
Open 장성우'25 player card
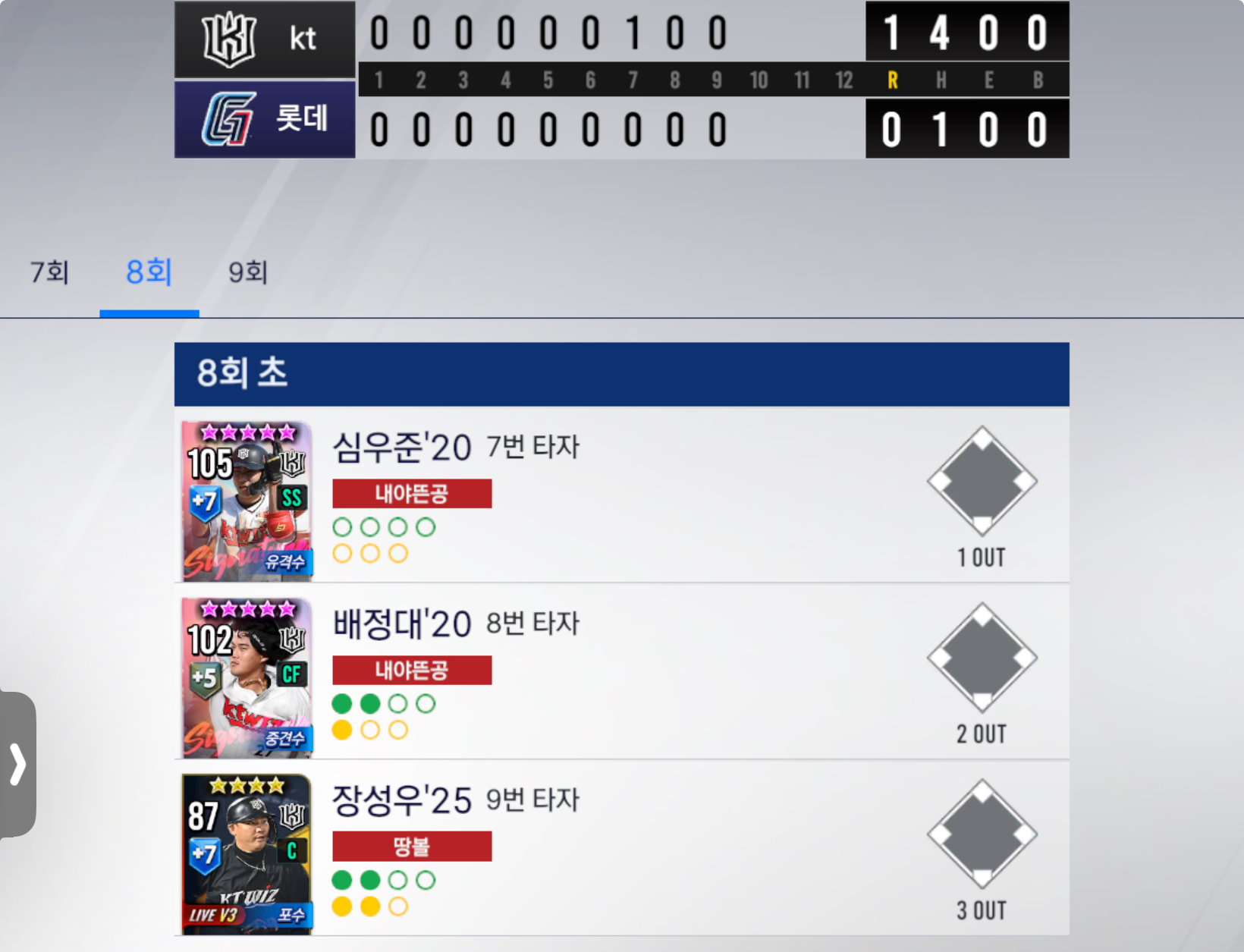point(247,853)
